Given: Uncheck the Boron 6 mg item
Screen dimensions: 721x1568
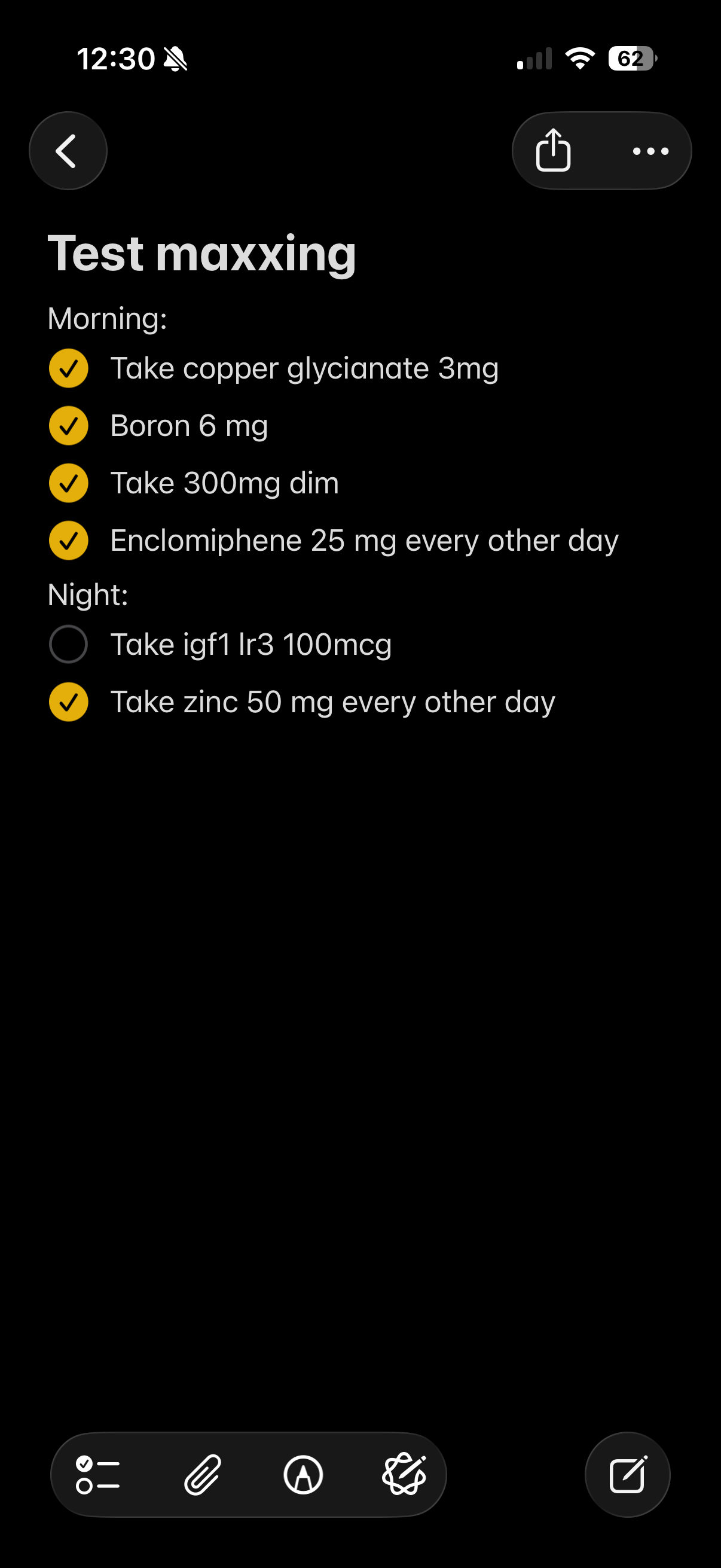Looking at the screenshot, I should (69, 425).
